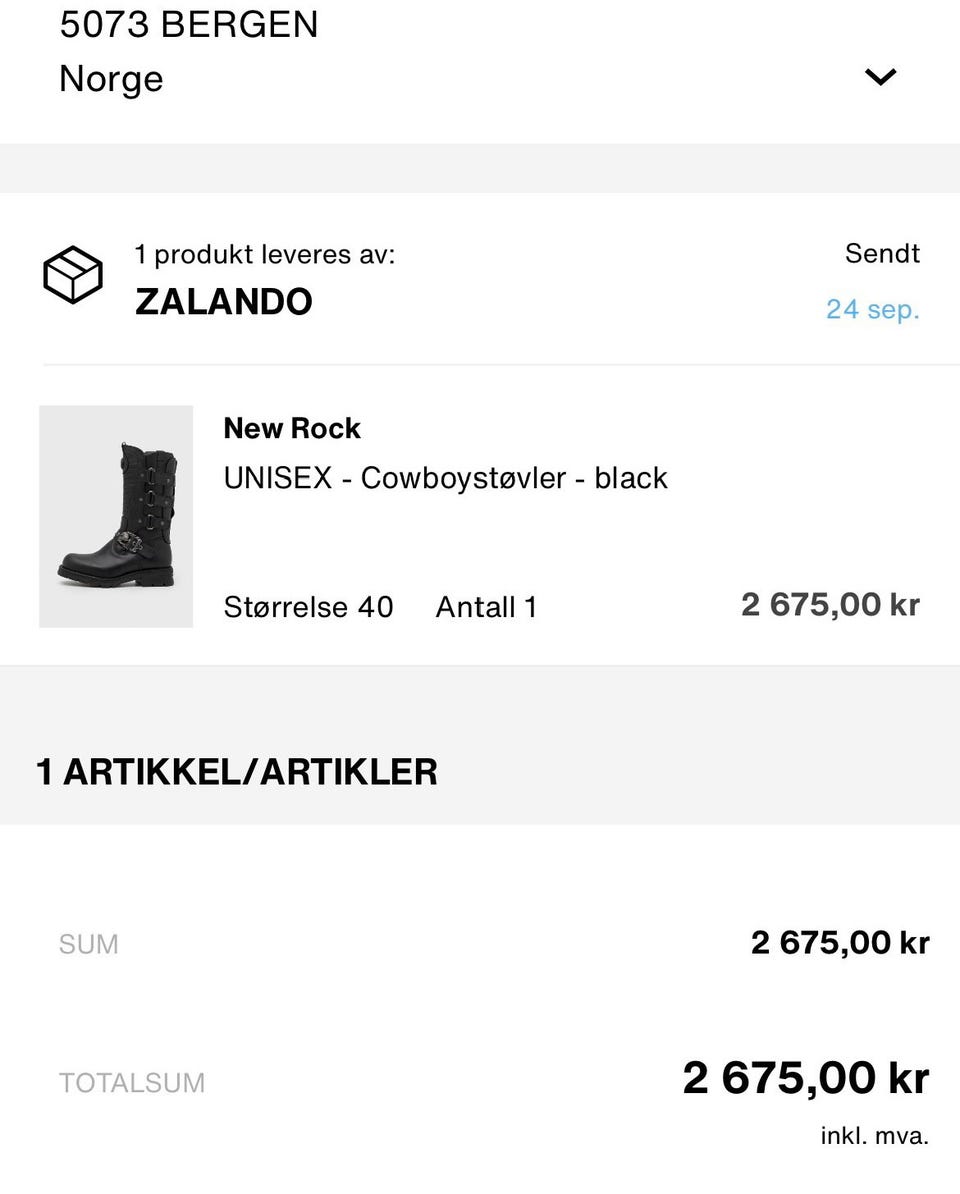Image resolution: width=960 pixels, height=1194 pixels.
Task: Select the 5073 BERGEN postal address
Action: click(x=188, y=24)
